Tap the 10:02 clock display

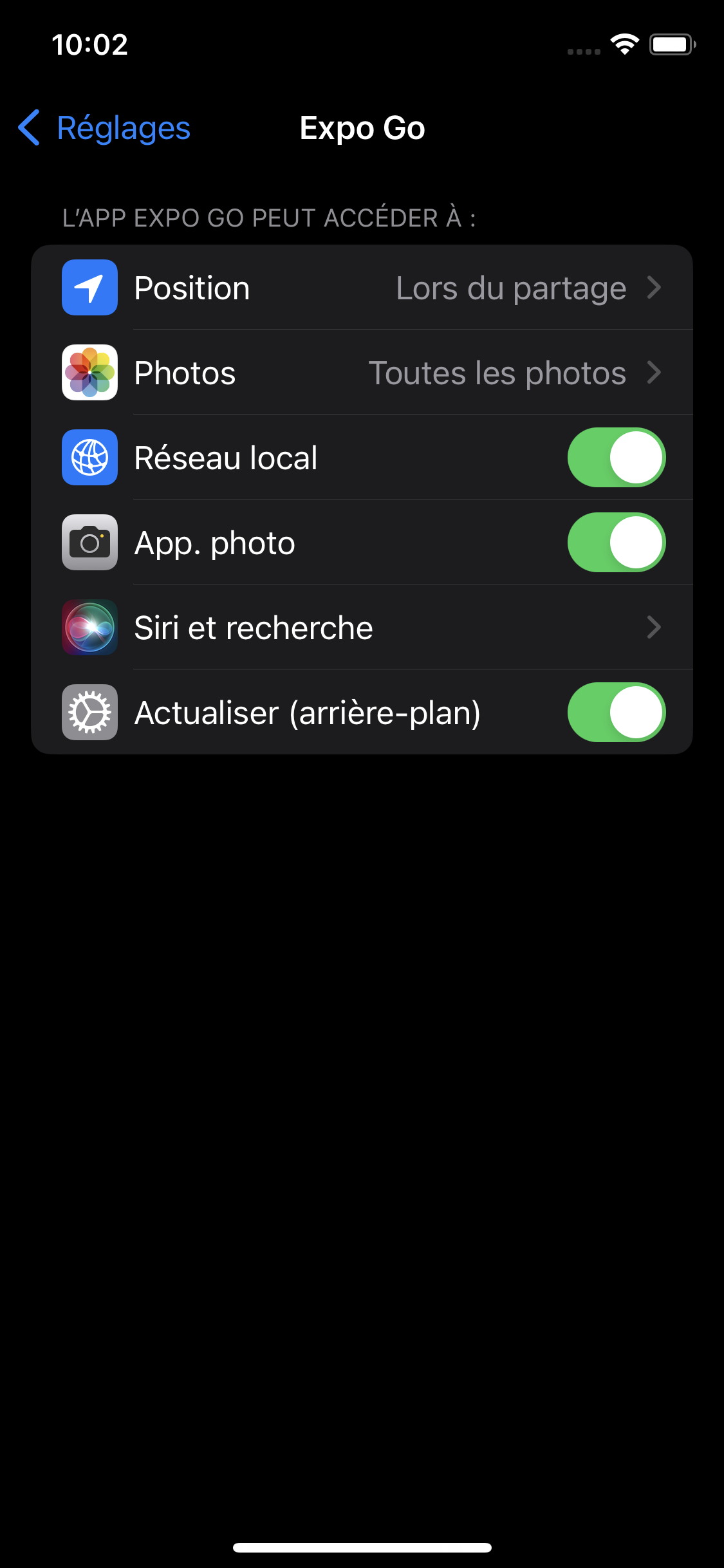pos(89,44)
